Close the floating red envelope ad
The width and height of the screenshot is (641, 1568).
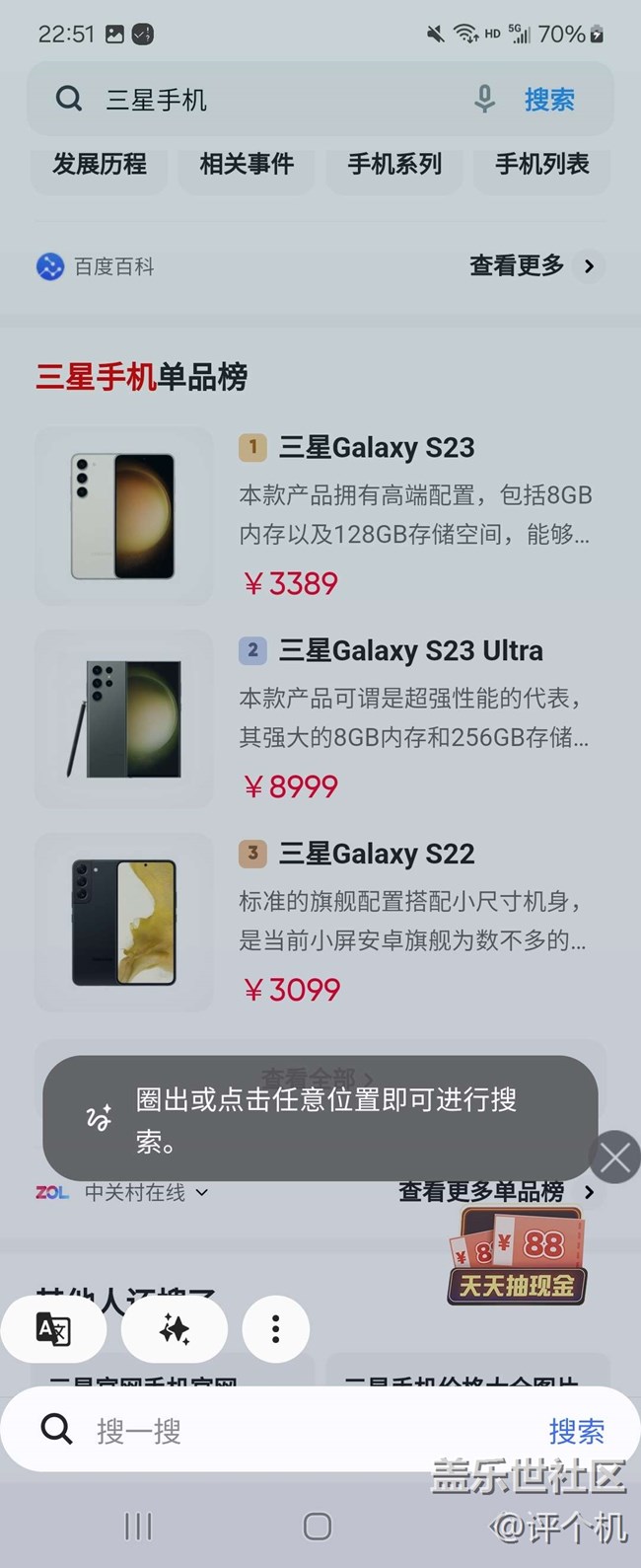[x=615, y=1157]
